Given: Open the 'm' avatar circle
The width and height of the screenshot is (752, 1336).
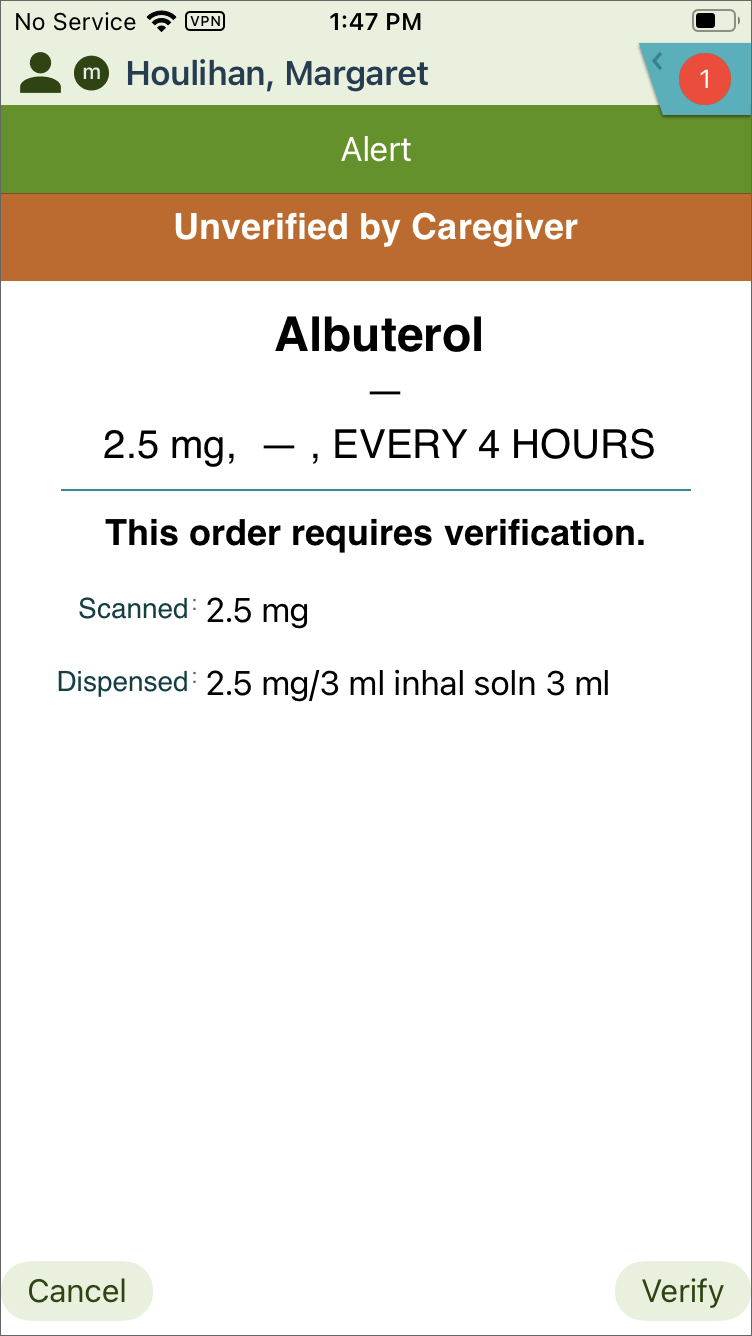Looking at the screenshot, I should (91, 73).
